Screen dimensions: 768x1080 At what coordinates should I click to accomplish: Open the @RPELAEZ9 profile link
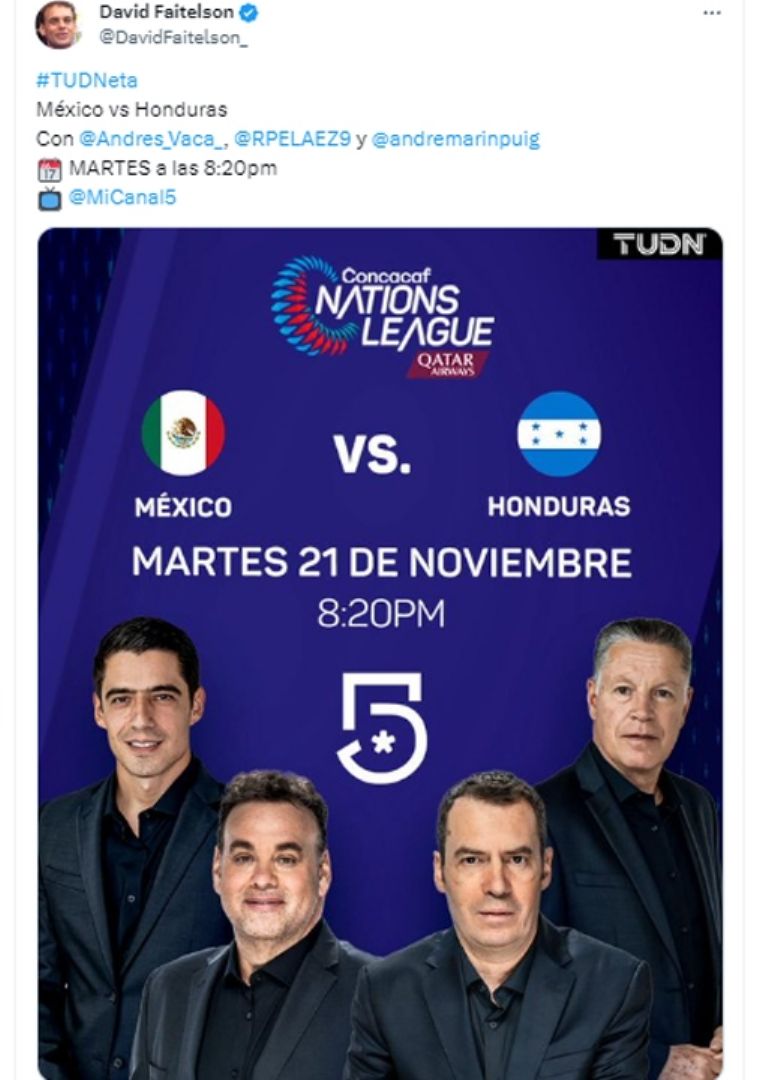(292, 139)
